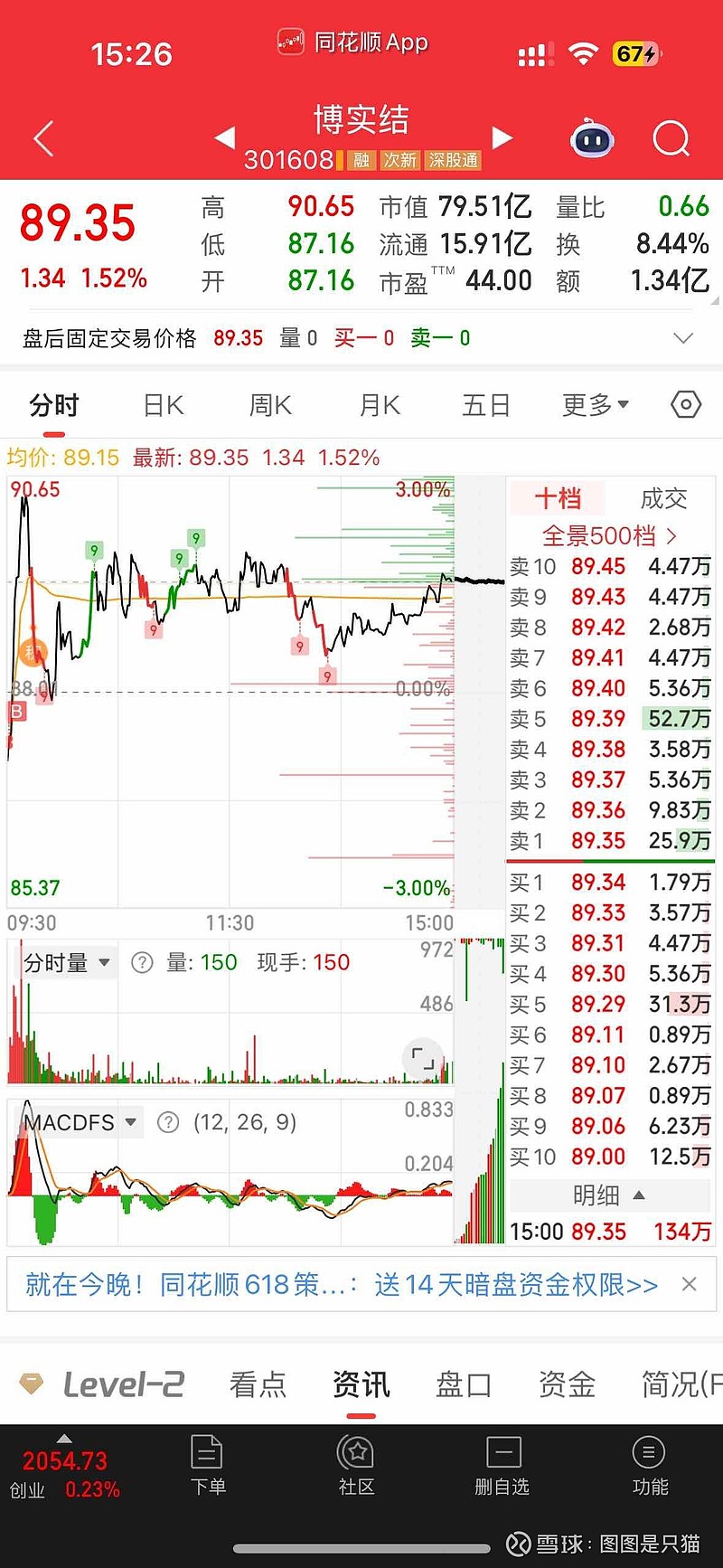Viewport: 723px width, 1568px height.
Task: Go back using the top-left arrow
Action: tap(43, 138)
